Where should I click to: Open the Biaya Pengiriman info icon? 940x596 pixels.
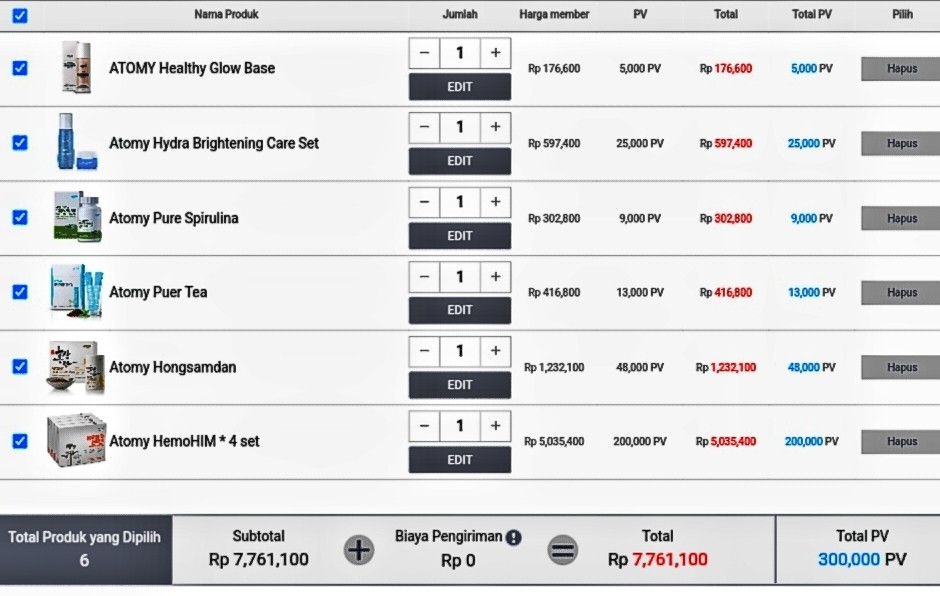click(x=513, y=537)
